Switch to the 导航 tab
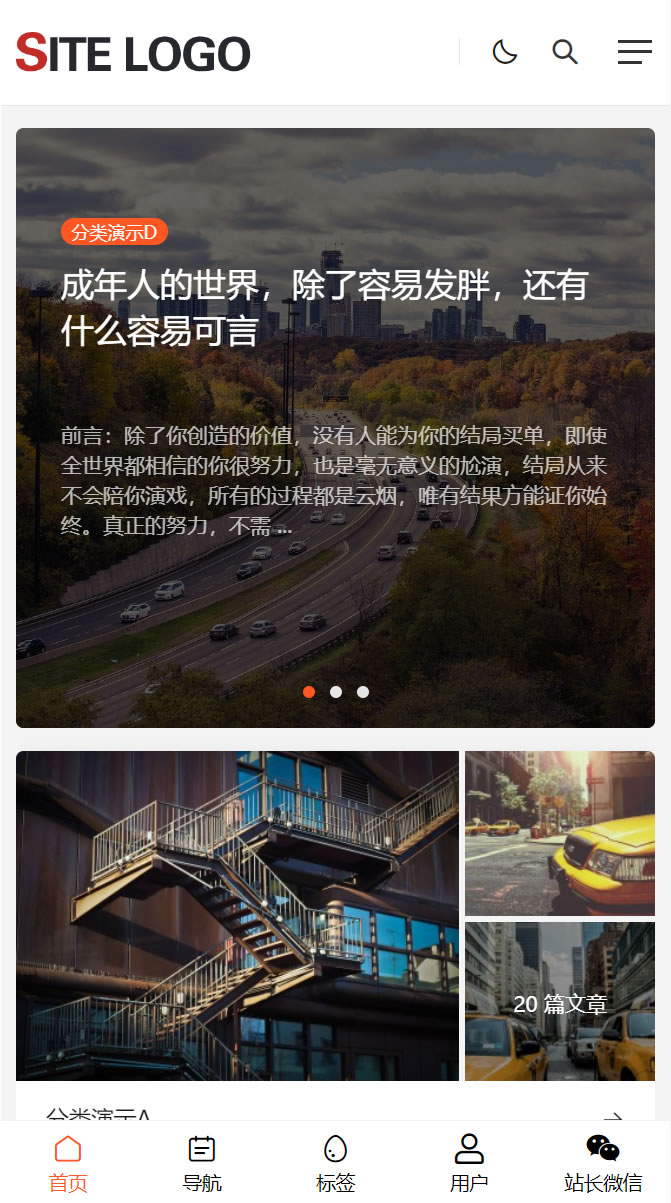The width and height of the screenshot is (671, 1203). (202, 1163)
